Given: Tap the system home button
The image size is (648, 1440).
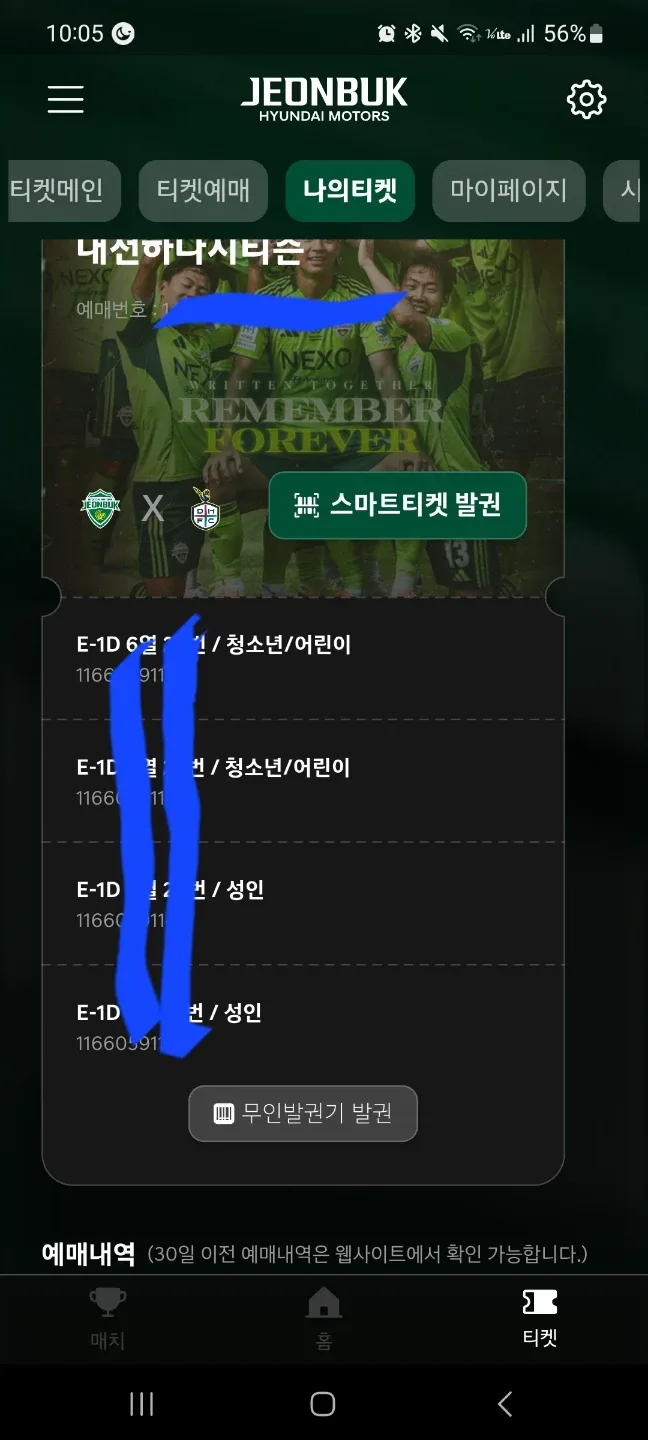Looking at the screenshot, I should (x=323, y=1404).
